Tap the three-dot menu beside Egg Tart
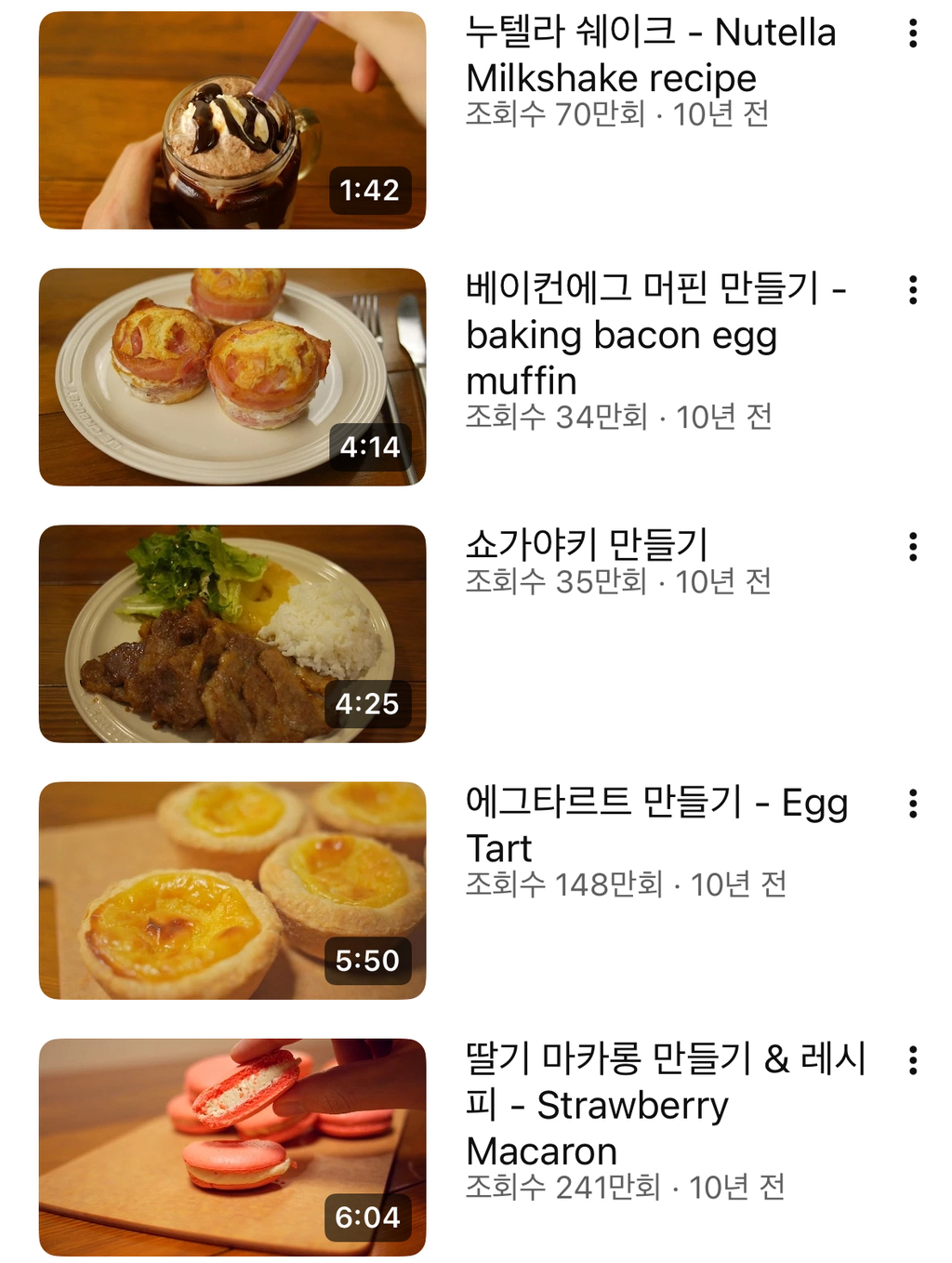Image resolution: width=952 pixels, height=1263 pixels. tap(913, 804)
